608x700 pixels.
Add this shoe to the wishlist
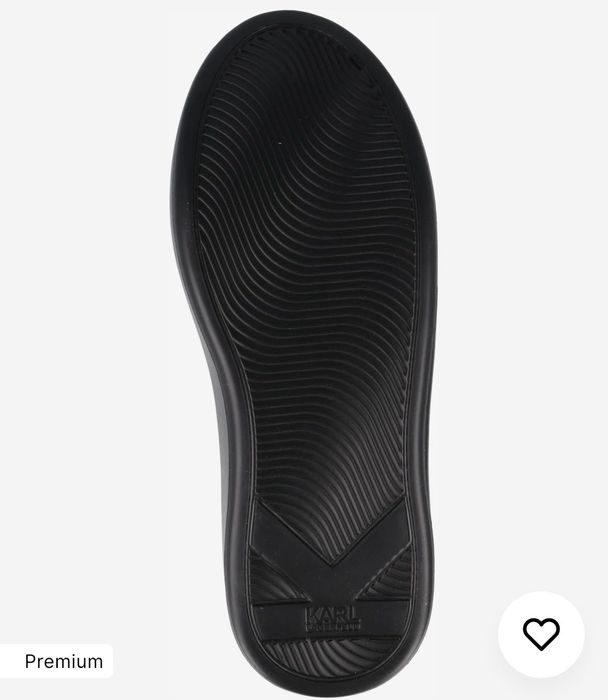(x=541, y=633)
